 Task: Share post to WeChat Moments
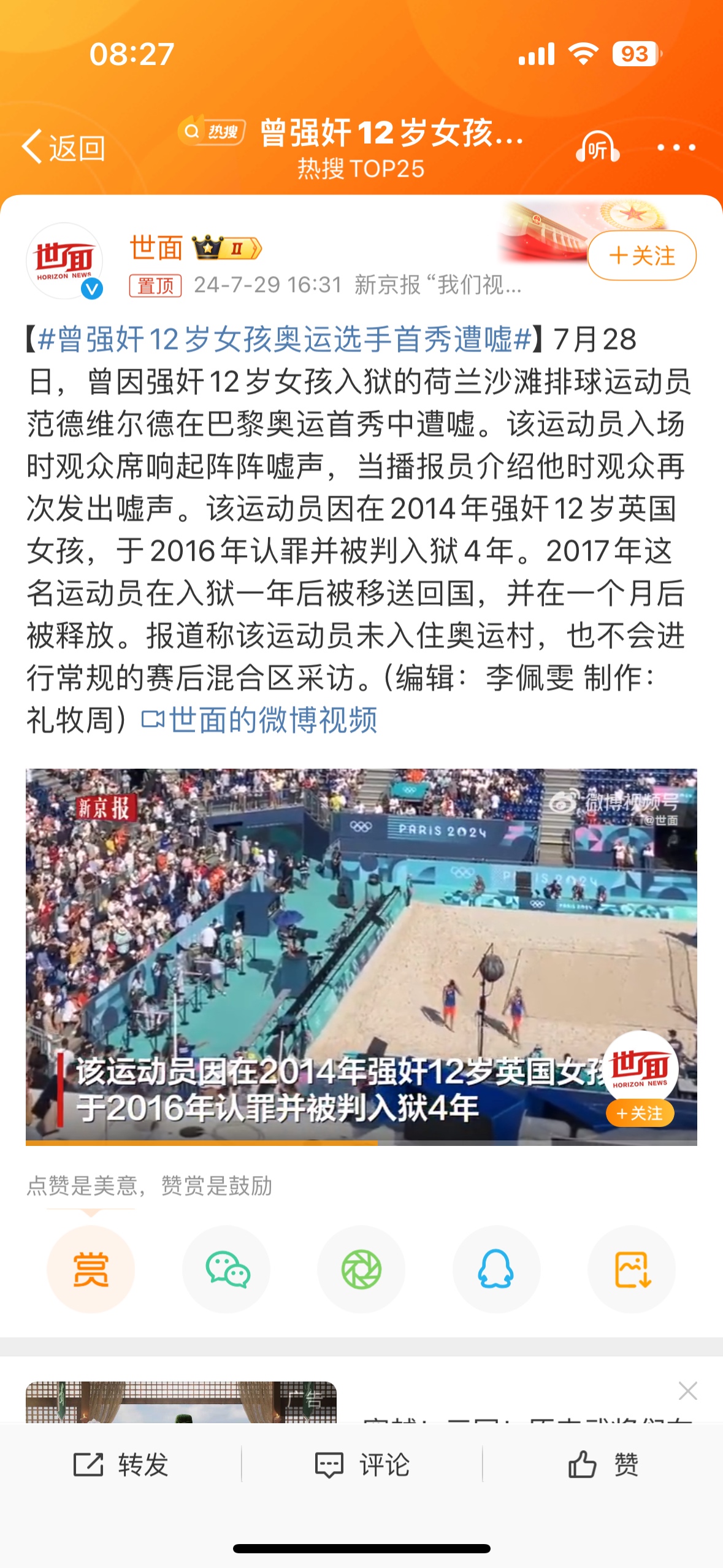pos(361,1269)
